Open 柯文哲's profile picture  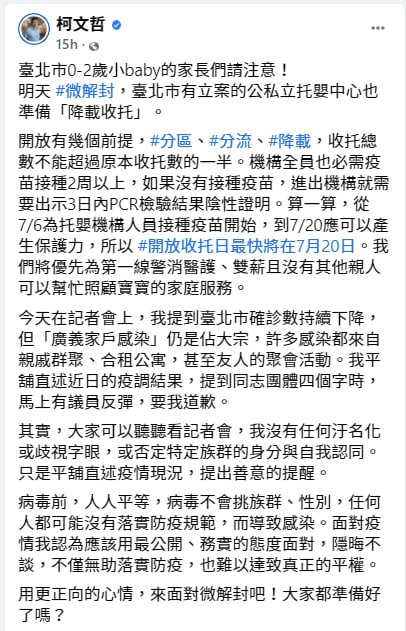(34, 29)
